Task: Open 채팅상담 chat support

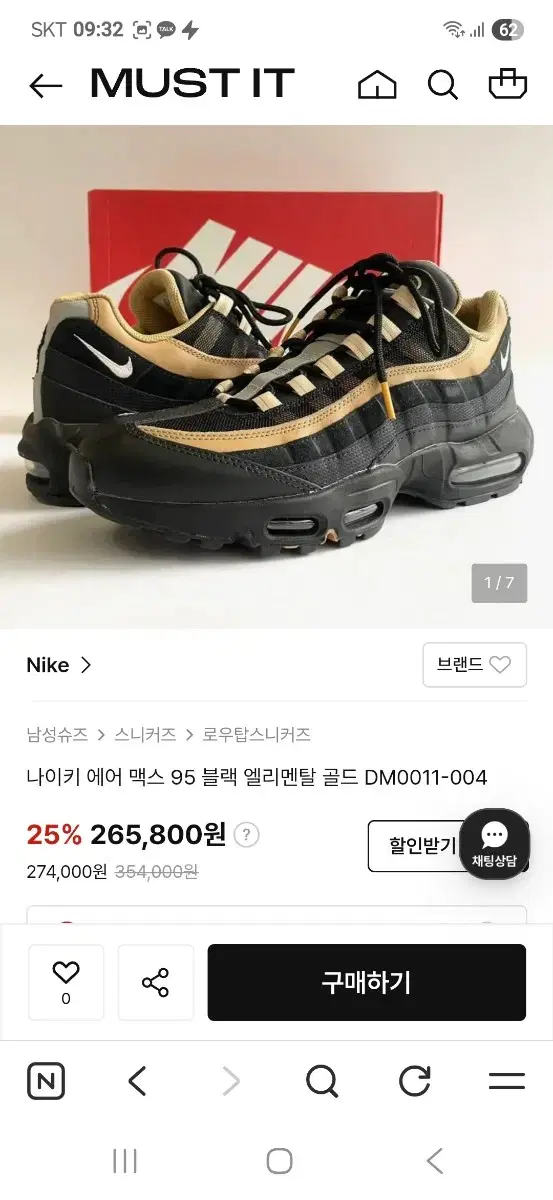Action: click(x=494, y=844)
